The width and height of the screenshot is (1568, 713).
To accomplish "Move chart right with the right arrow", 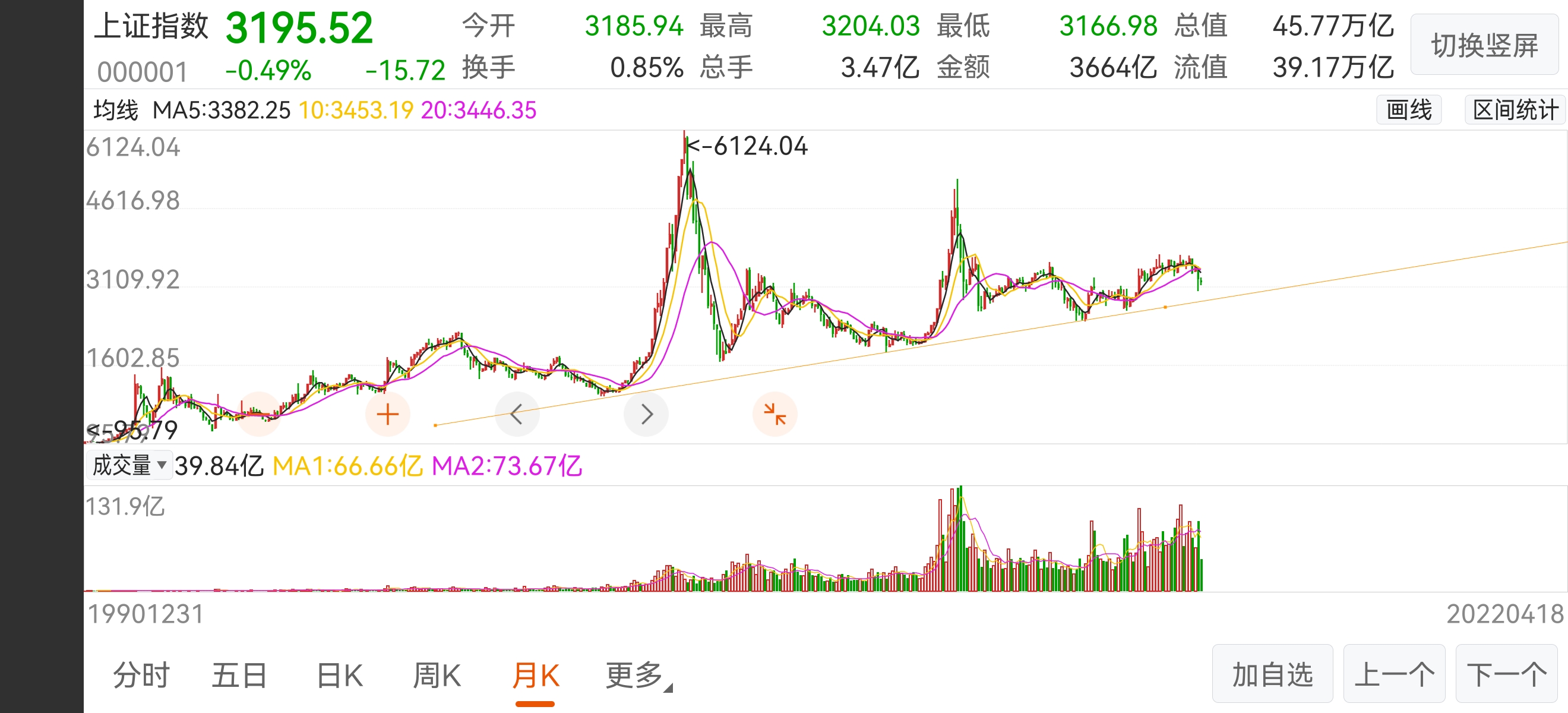I will [646, 415].
